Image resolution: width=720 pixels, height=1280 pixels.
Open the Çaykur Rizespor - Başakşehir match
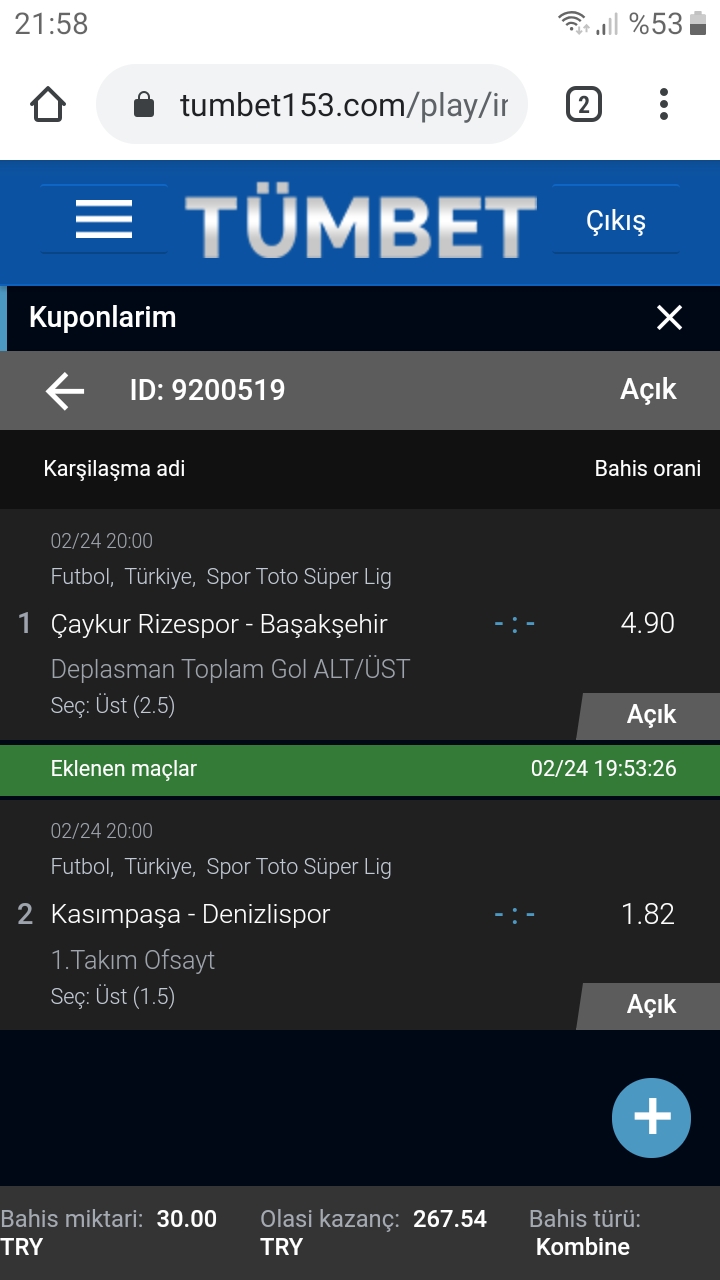(x=219, y=624)
